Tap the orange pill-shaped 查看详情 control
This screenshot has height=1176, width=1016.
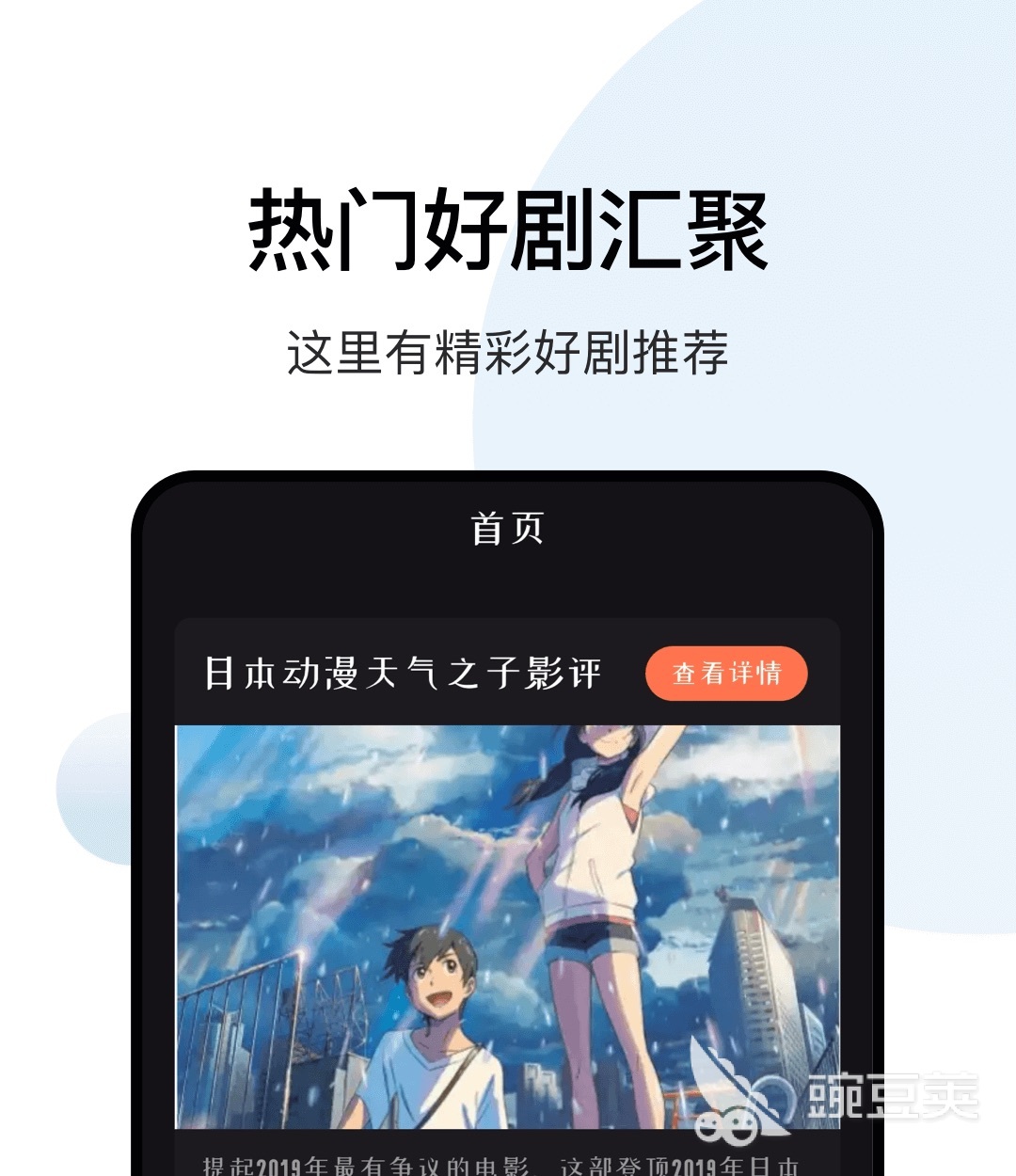tap(726, 672)
